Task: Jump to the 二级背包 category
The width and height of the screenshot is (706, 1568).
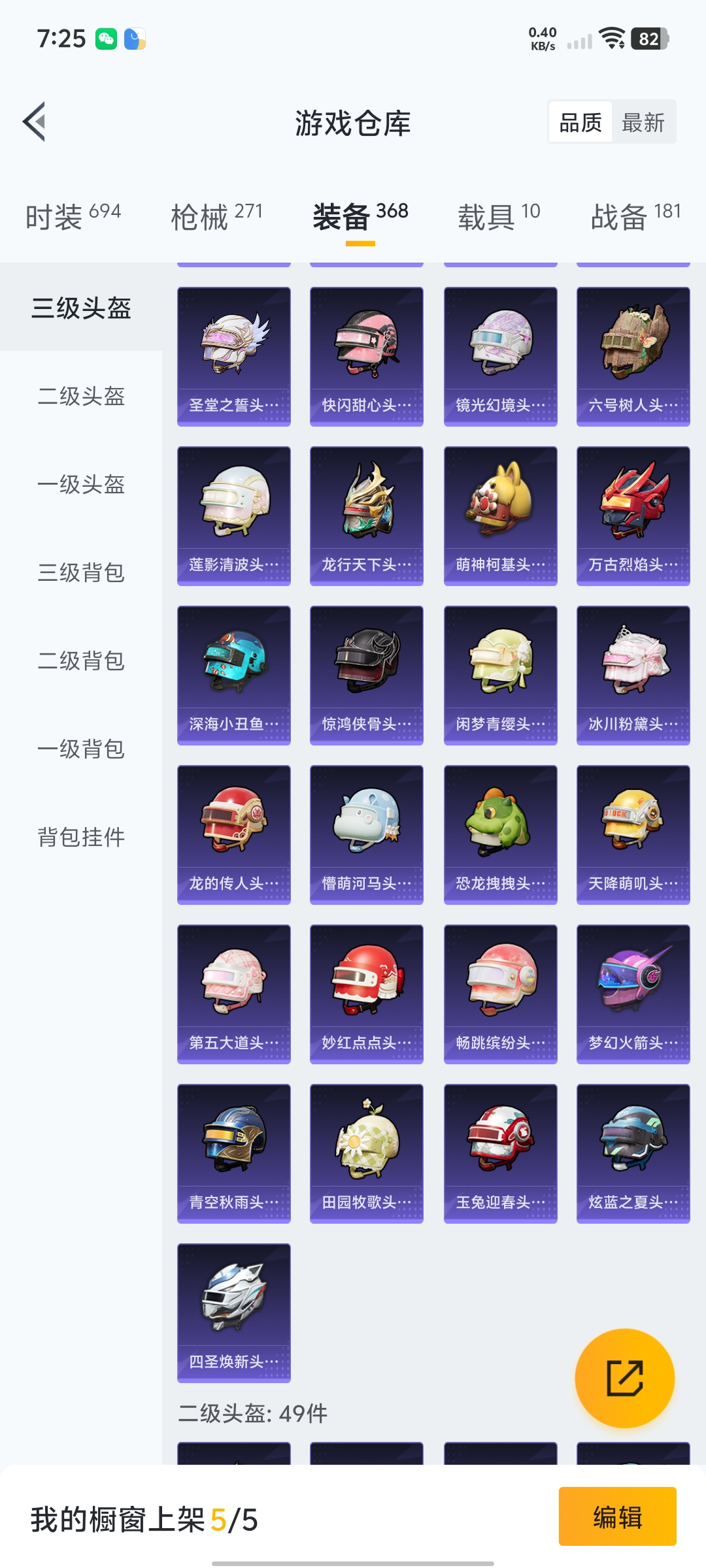Action: coord(81,661)
